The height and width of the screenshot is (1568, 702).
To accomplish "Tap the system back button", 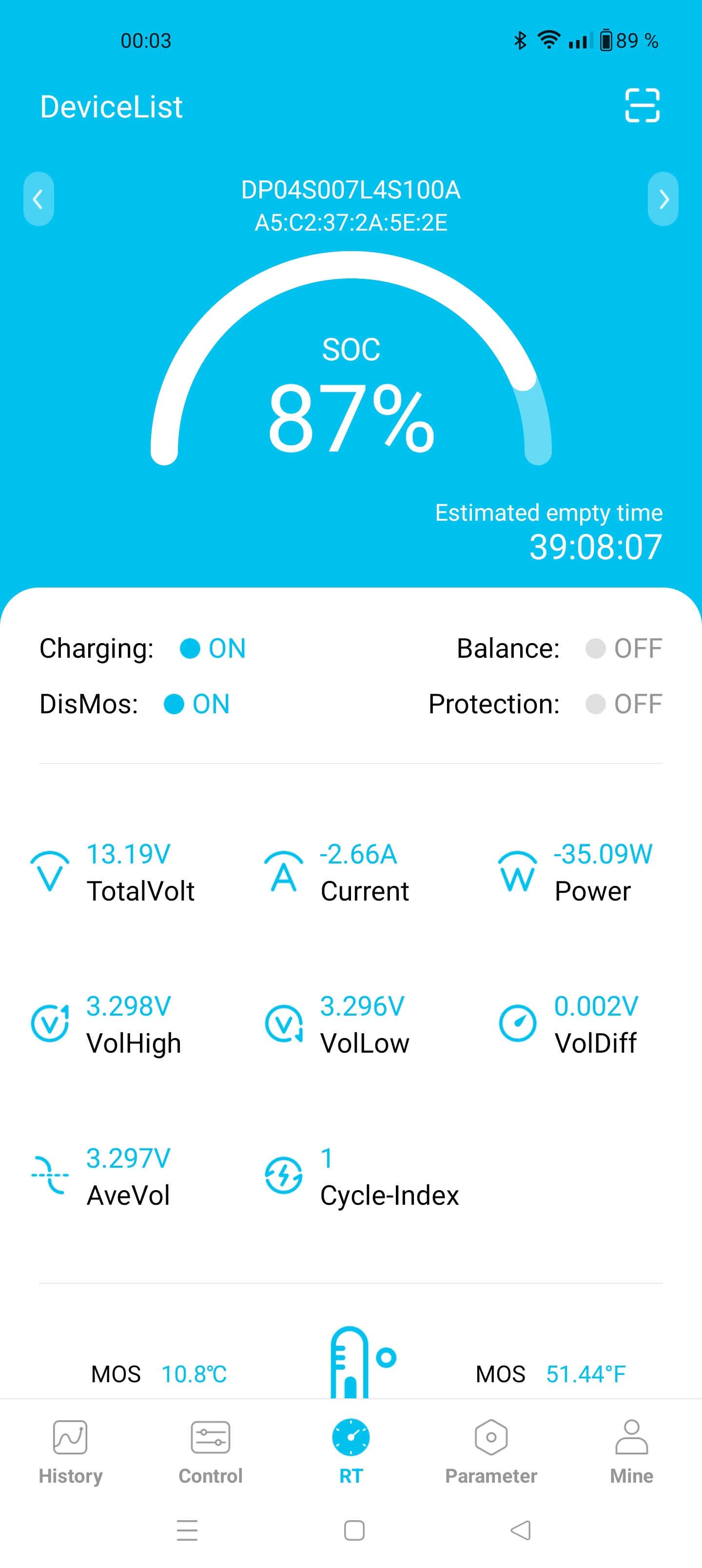I will (x=521, y=1529).
